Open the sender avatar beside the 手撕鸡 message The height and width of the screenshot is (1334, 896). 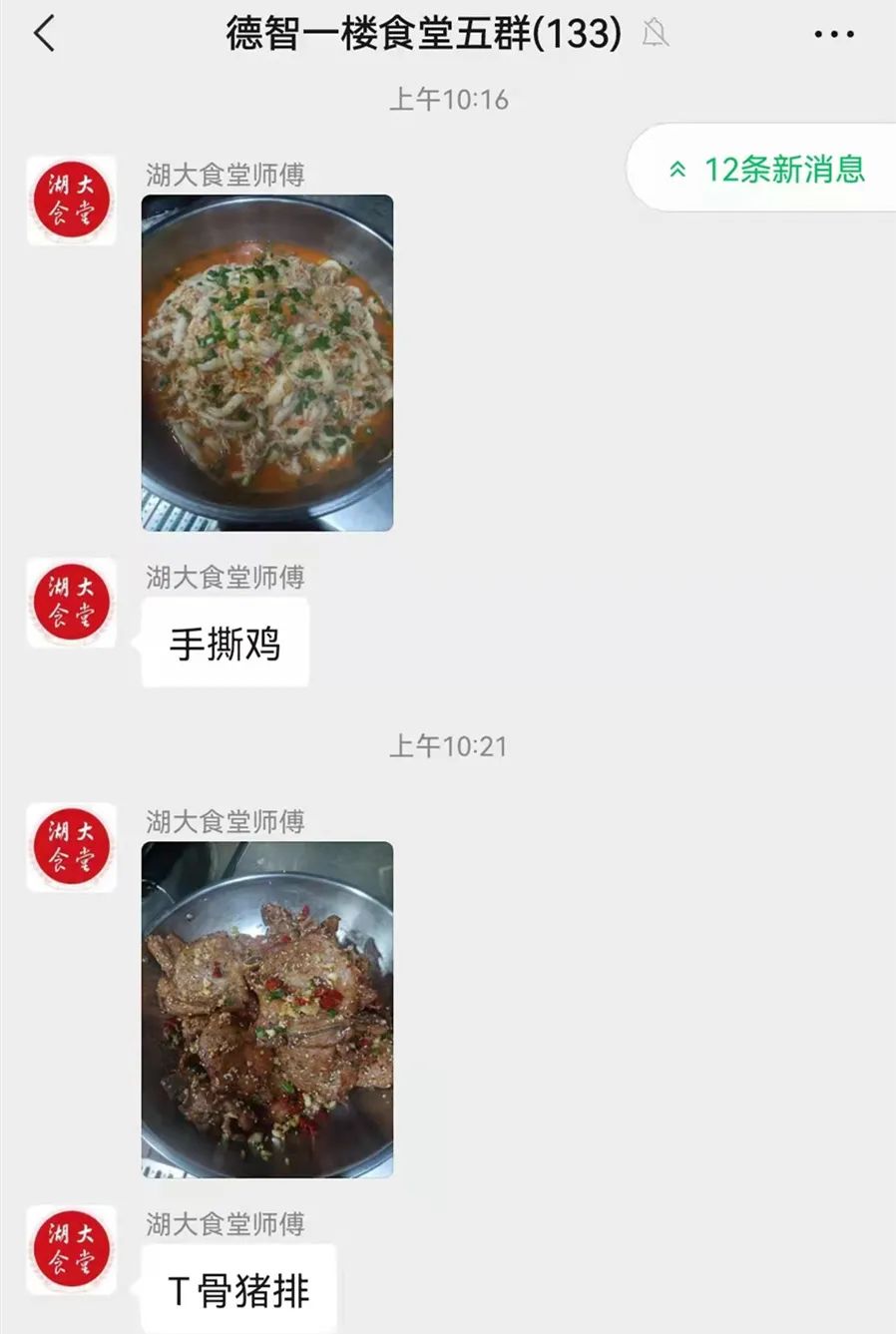coord(71,603)
